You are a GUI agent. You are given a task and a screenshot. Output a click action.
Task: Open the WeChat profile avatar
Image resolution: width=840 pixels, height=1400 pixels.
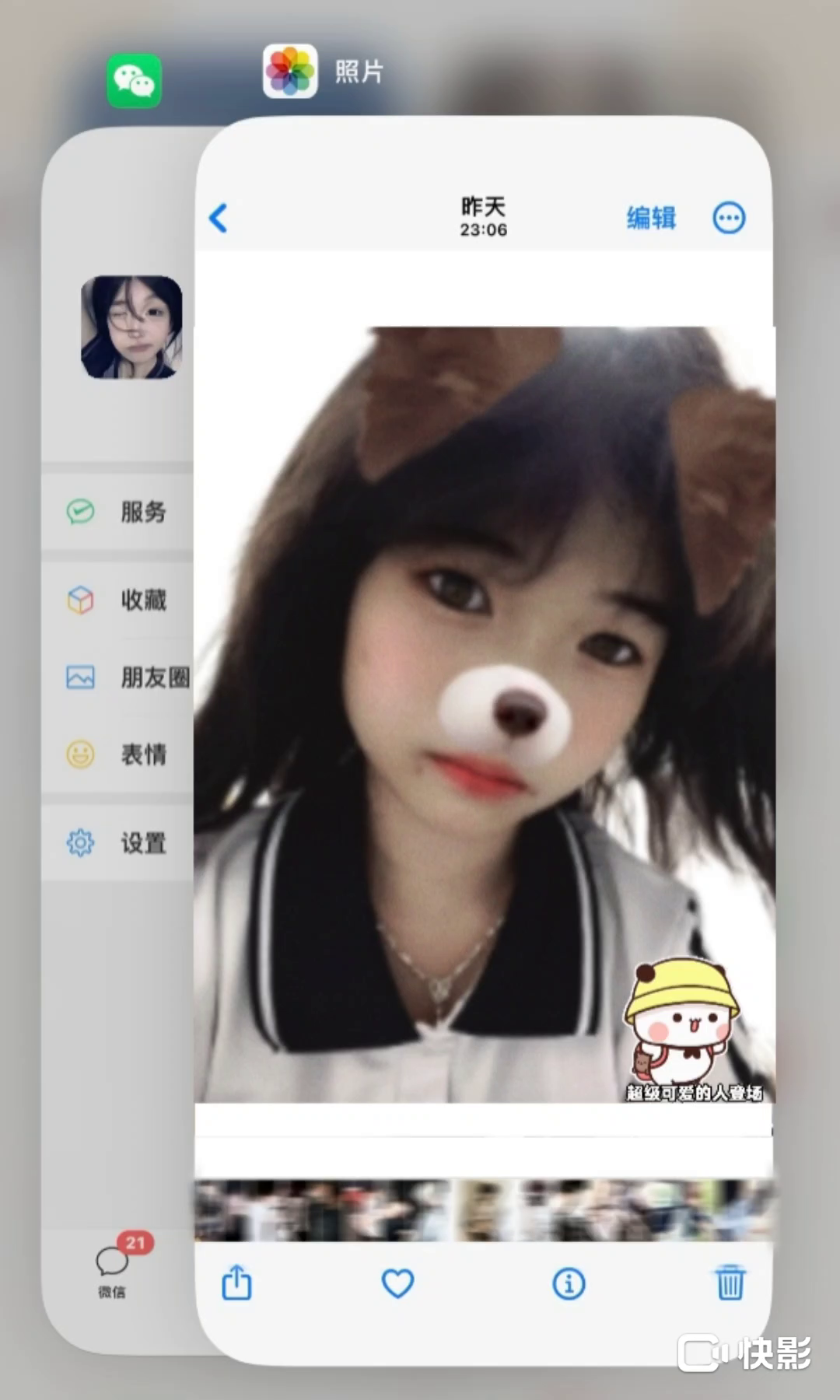pyautogui.click(x=131, y=327)
